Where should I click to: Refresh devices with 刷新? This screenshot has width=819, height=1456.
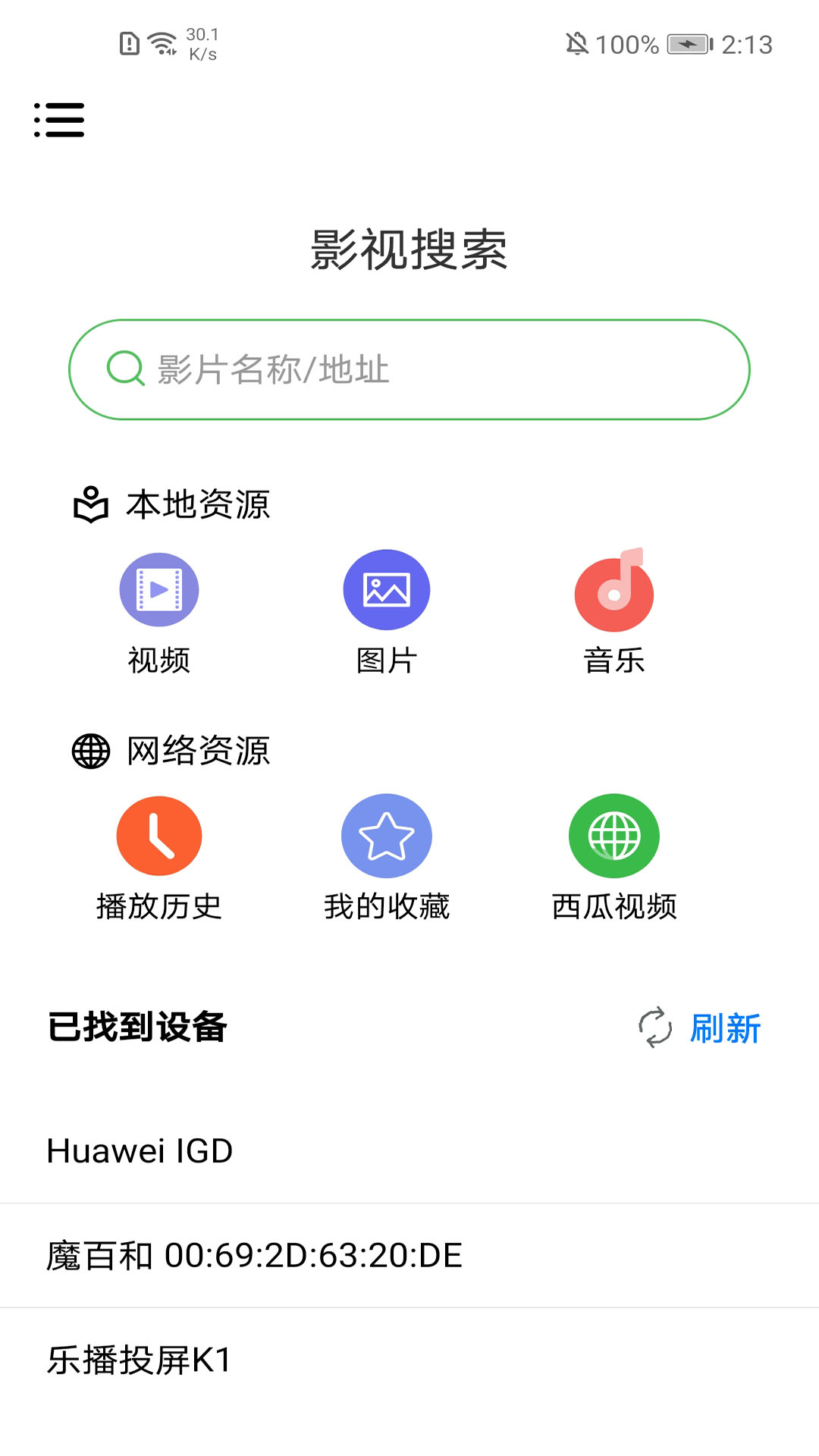pyautogui.click(x=701, y=1028)
